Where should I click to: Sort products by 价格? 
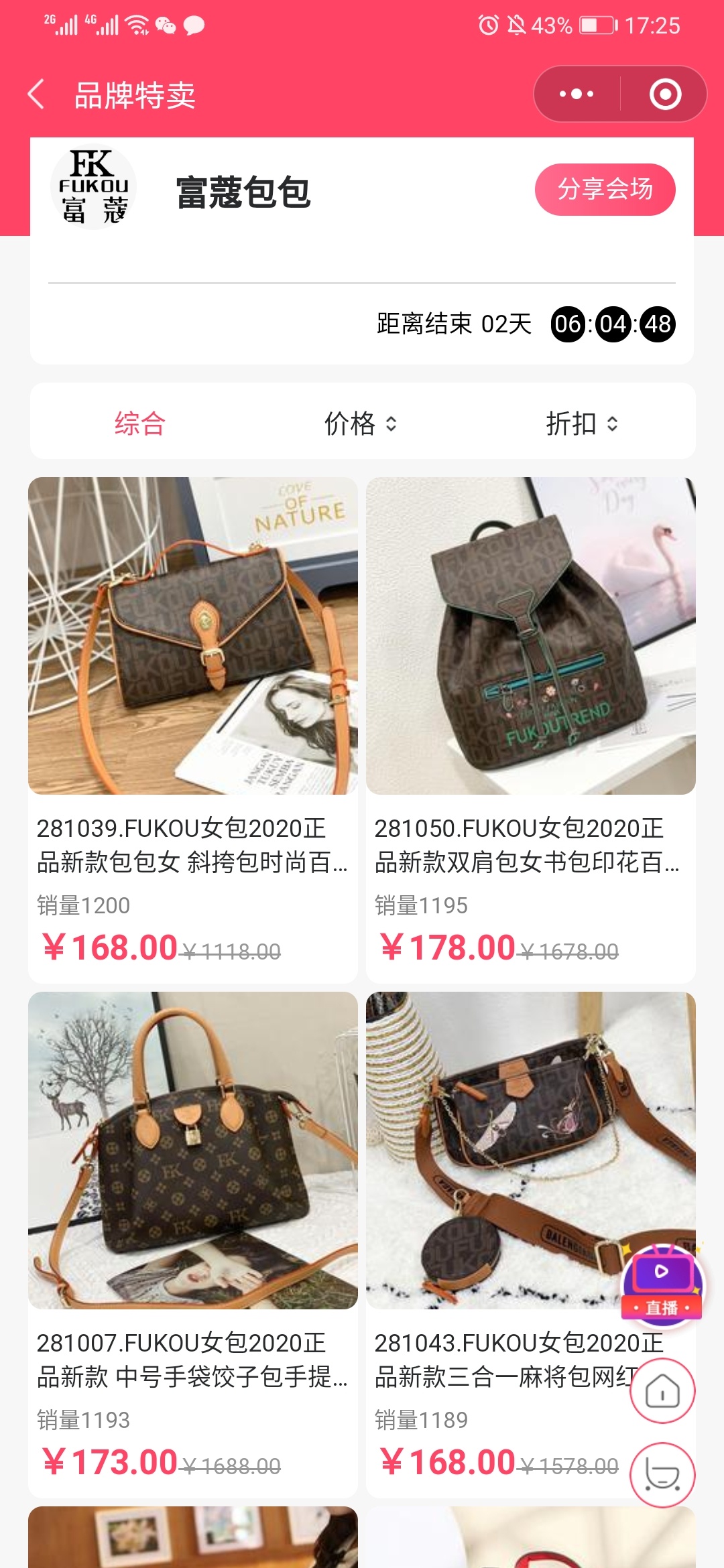click(360, 423)
